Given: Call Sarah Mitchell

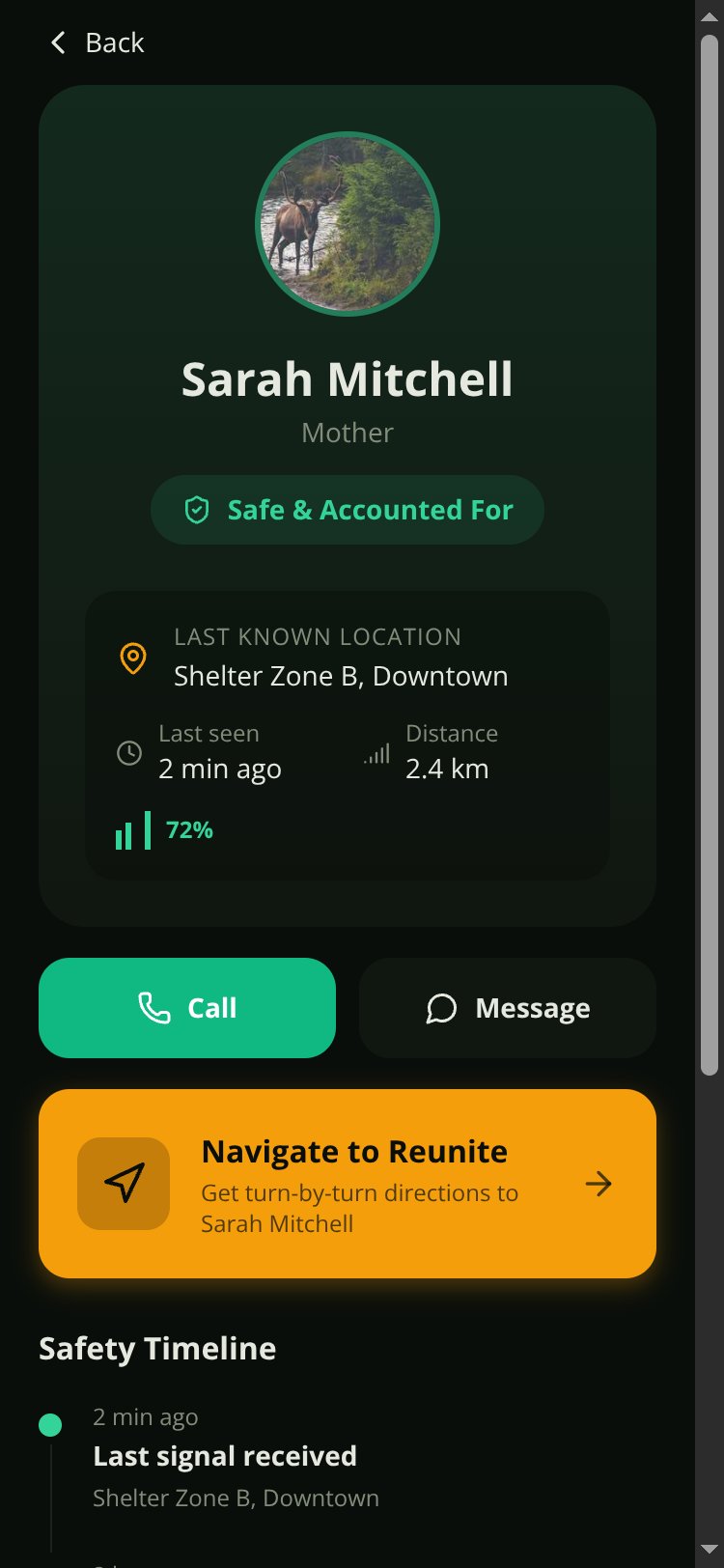Looking at the screenshot, I should pyautogui.click(x=187, y=1008).
